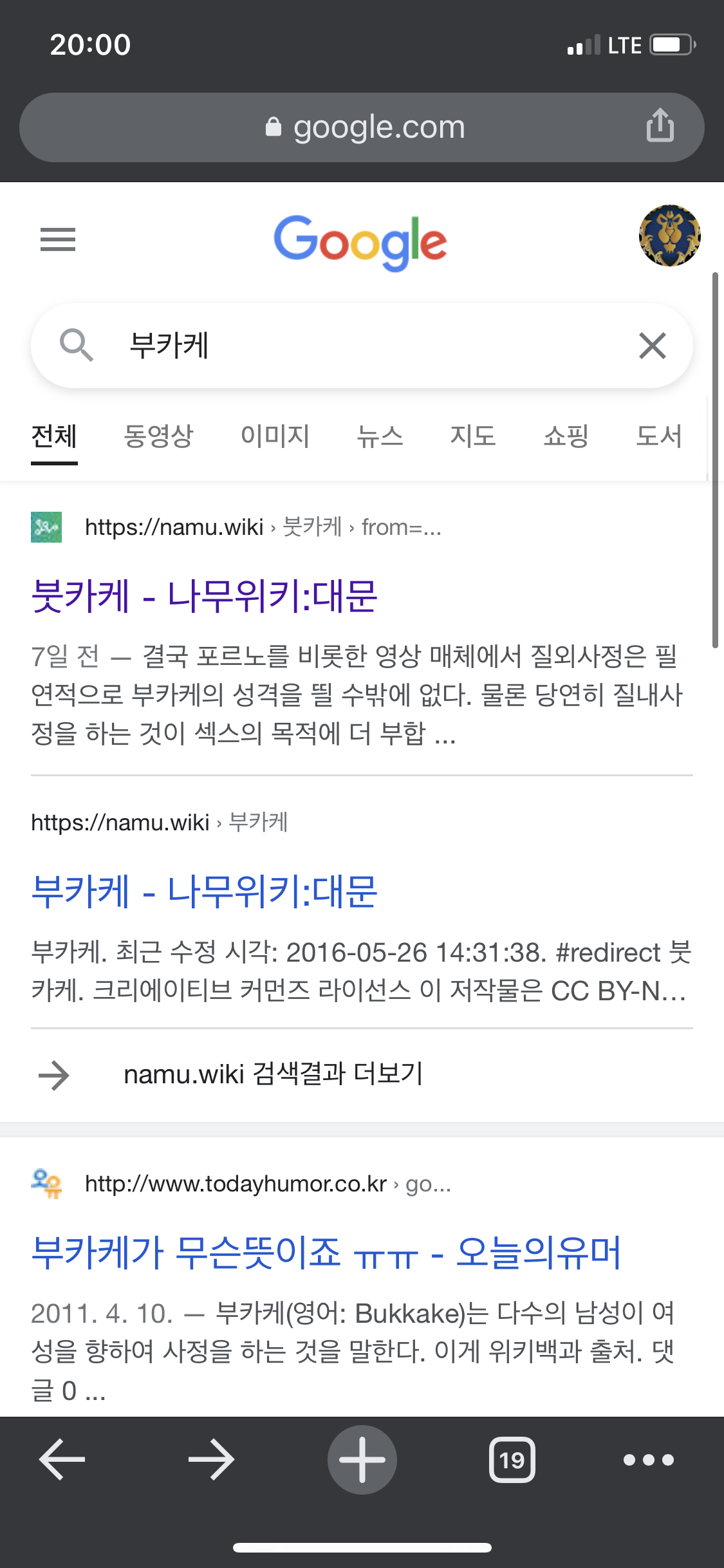Open the Google account profile picture

(x=669, y=236)
